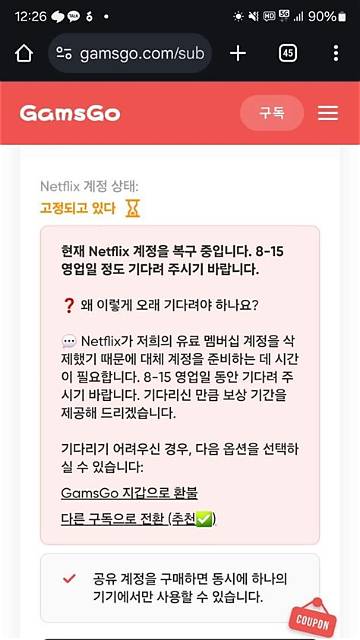
Task: Select 다른 구독으로 전환 (추천) link
Action: point(138,520)
